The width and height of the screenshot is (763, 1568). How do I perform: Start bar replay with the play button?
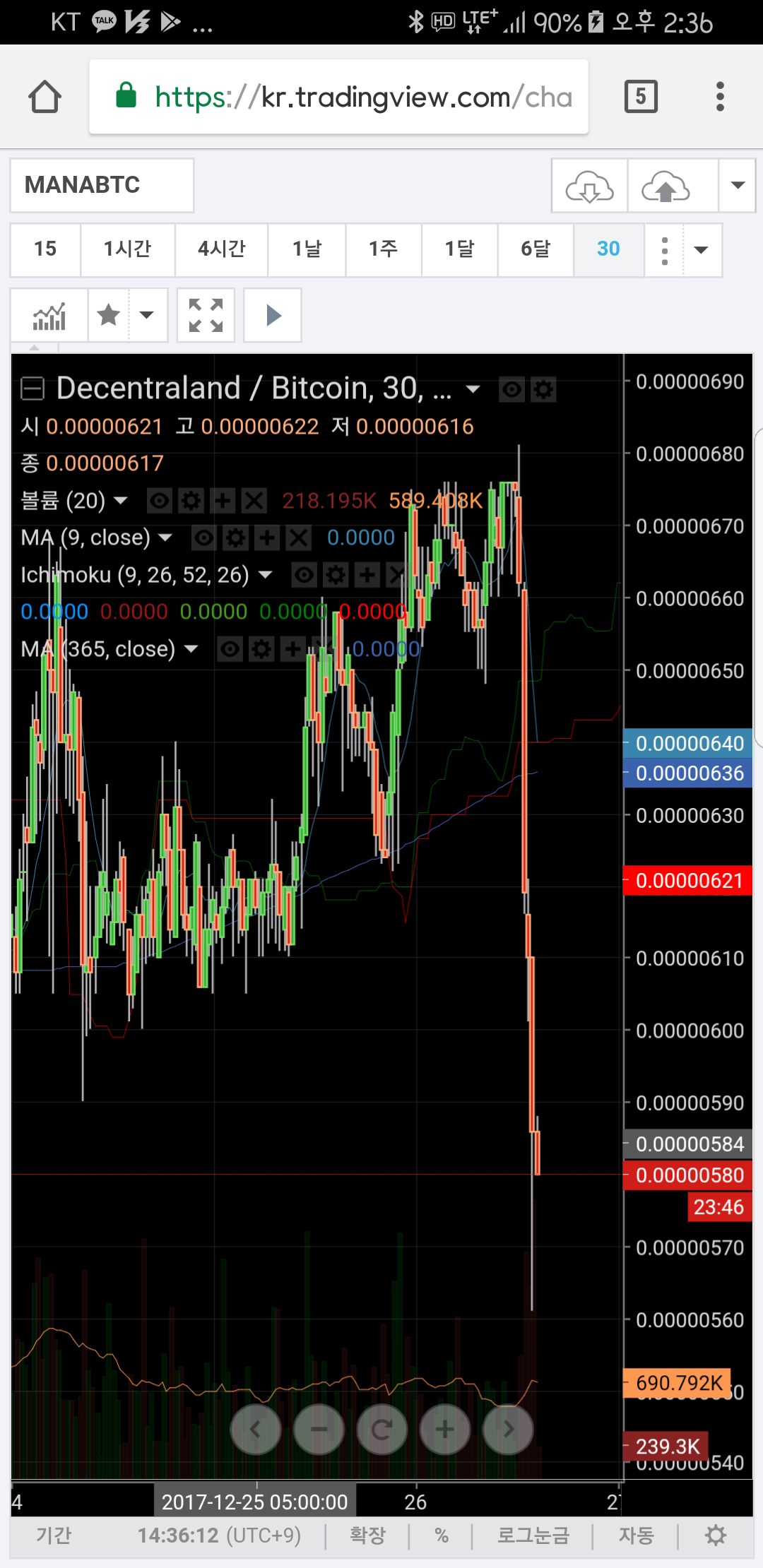tap(273, 316)
